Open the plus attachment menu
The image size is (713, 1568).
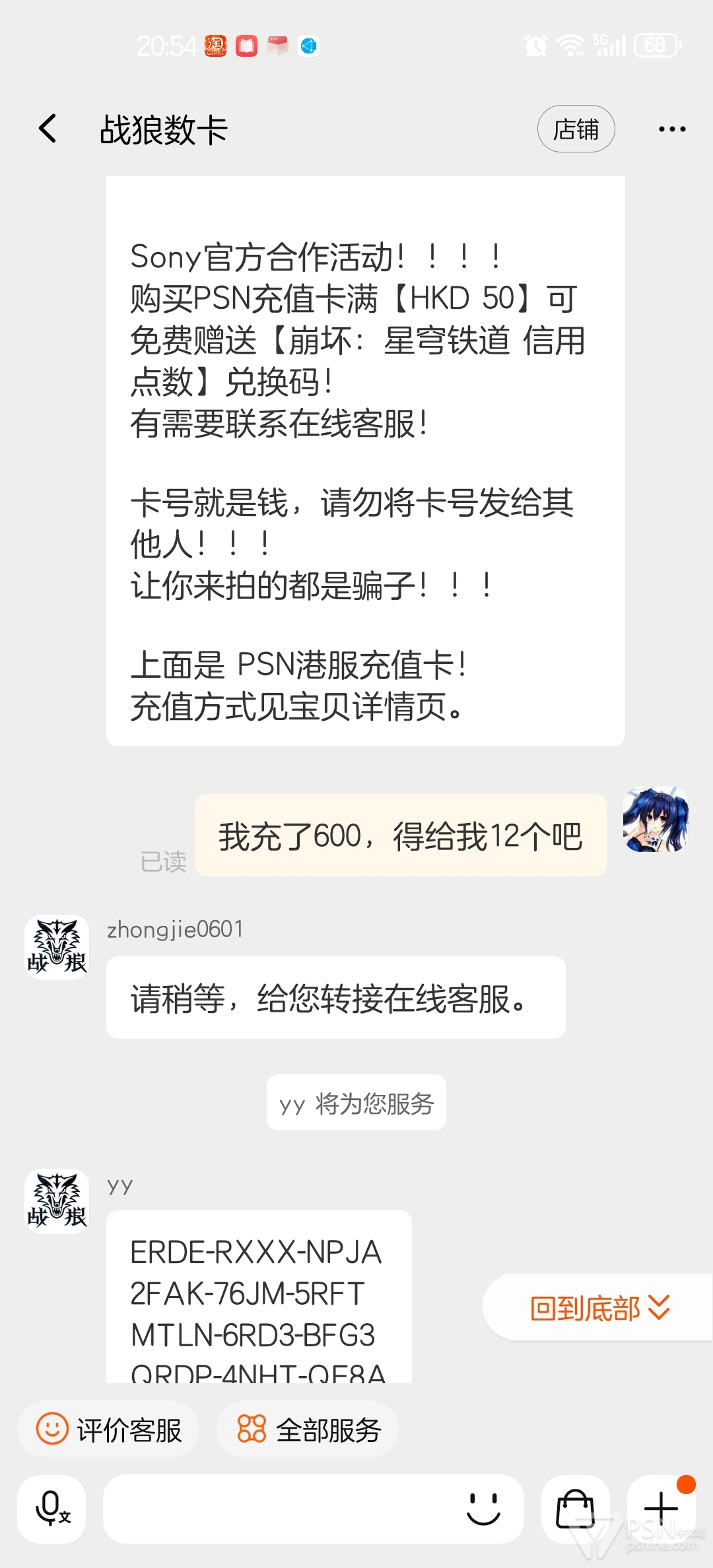point(661,1509)
